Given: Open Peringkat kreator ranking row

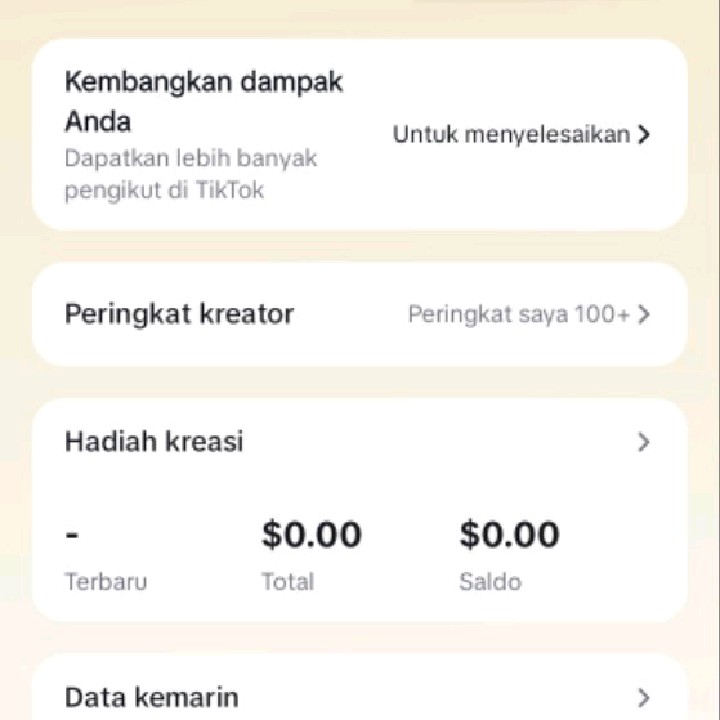Looking at the screenshot, I should [359, 314].
